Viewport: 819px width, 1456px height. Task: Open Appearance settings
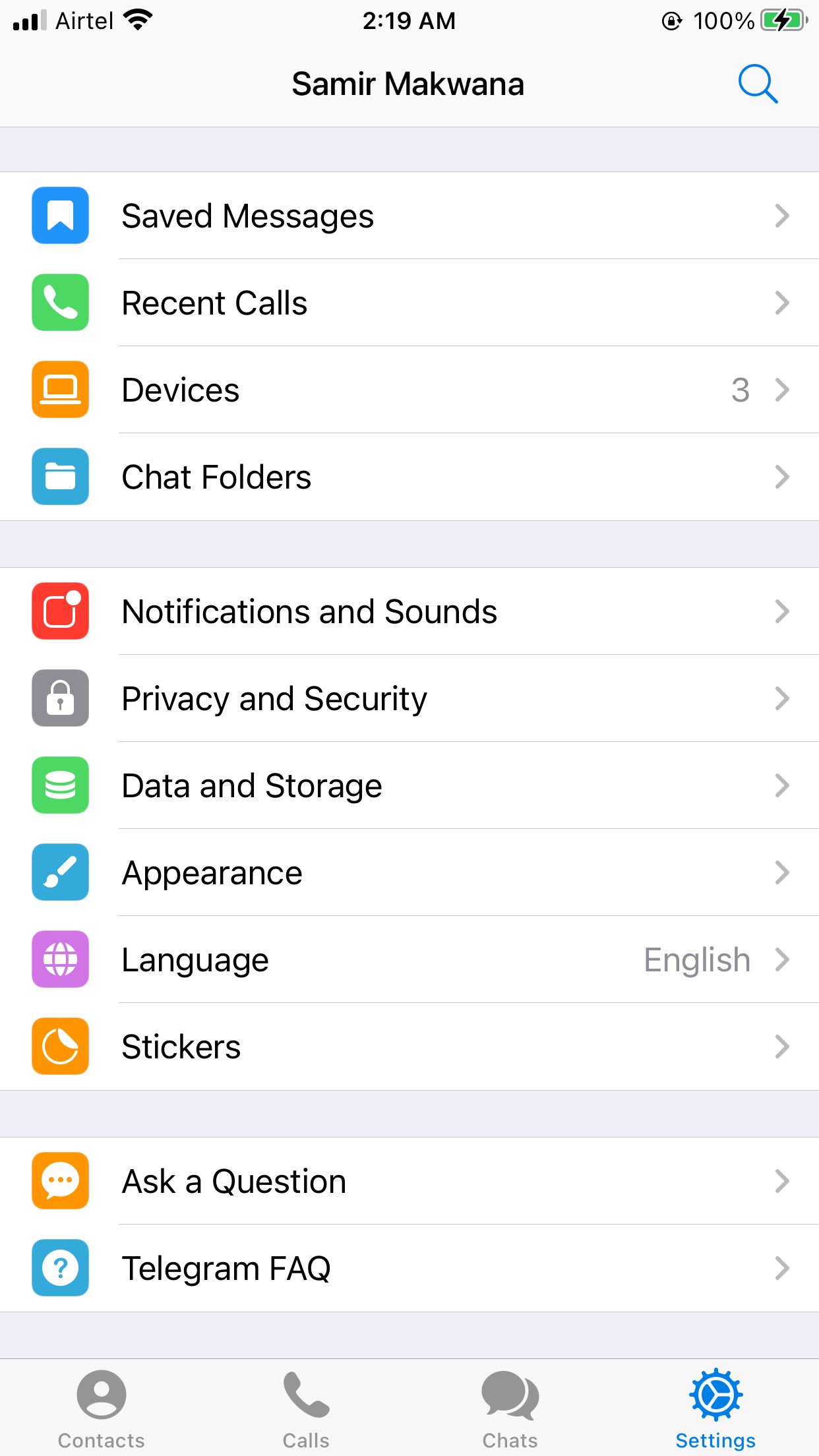click(409, 872)
